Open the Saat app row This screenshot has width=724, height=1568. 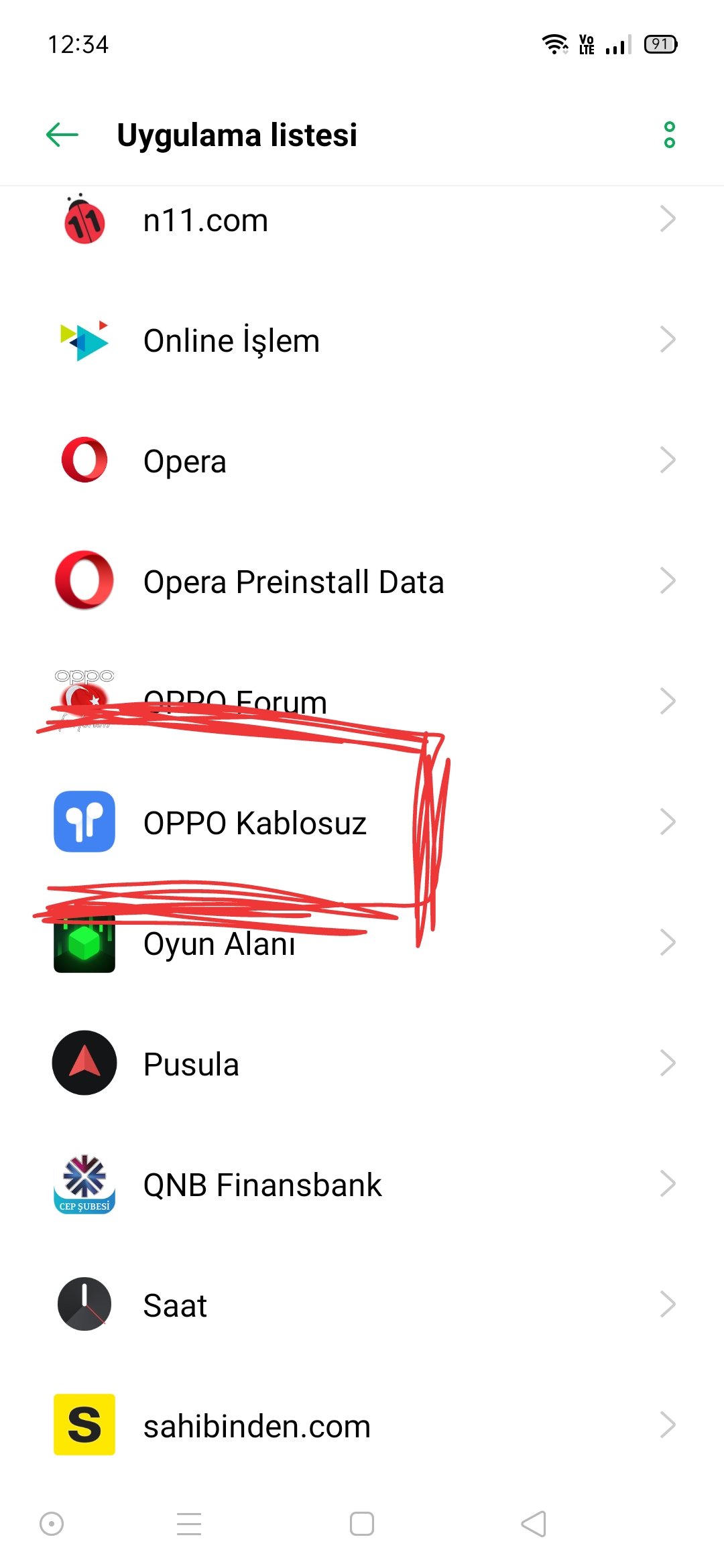[362, 1305]
